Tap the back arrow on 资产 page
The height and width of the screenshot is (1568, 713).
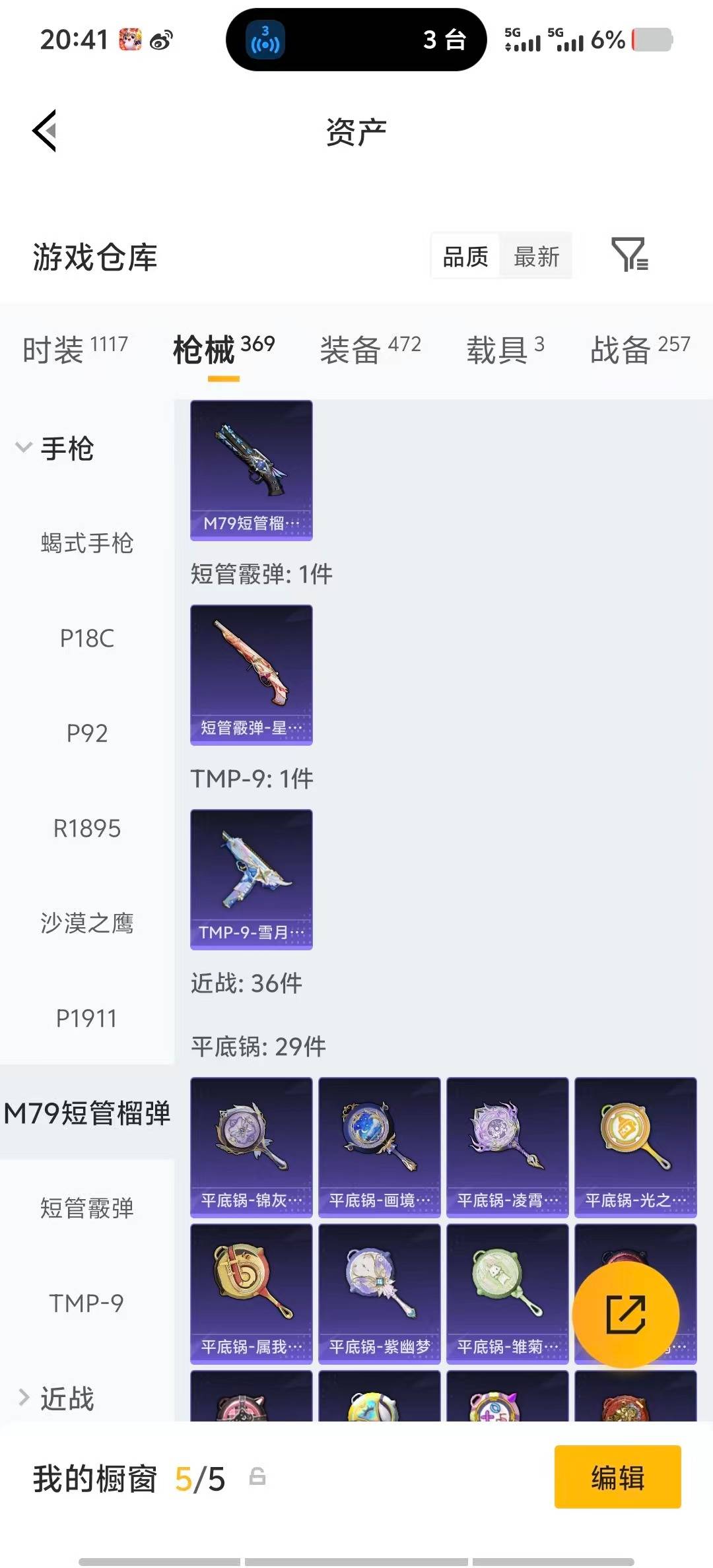44,131
